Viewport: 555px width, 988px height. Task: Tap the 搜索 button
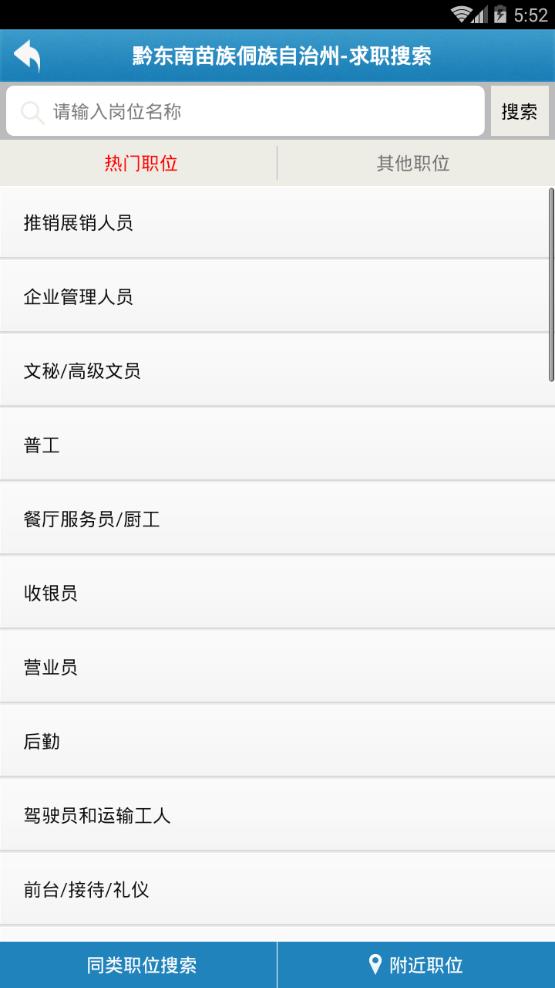[520, 112]
